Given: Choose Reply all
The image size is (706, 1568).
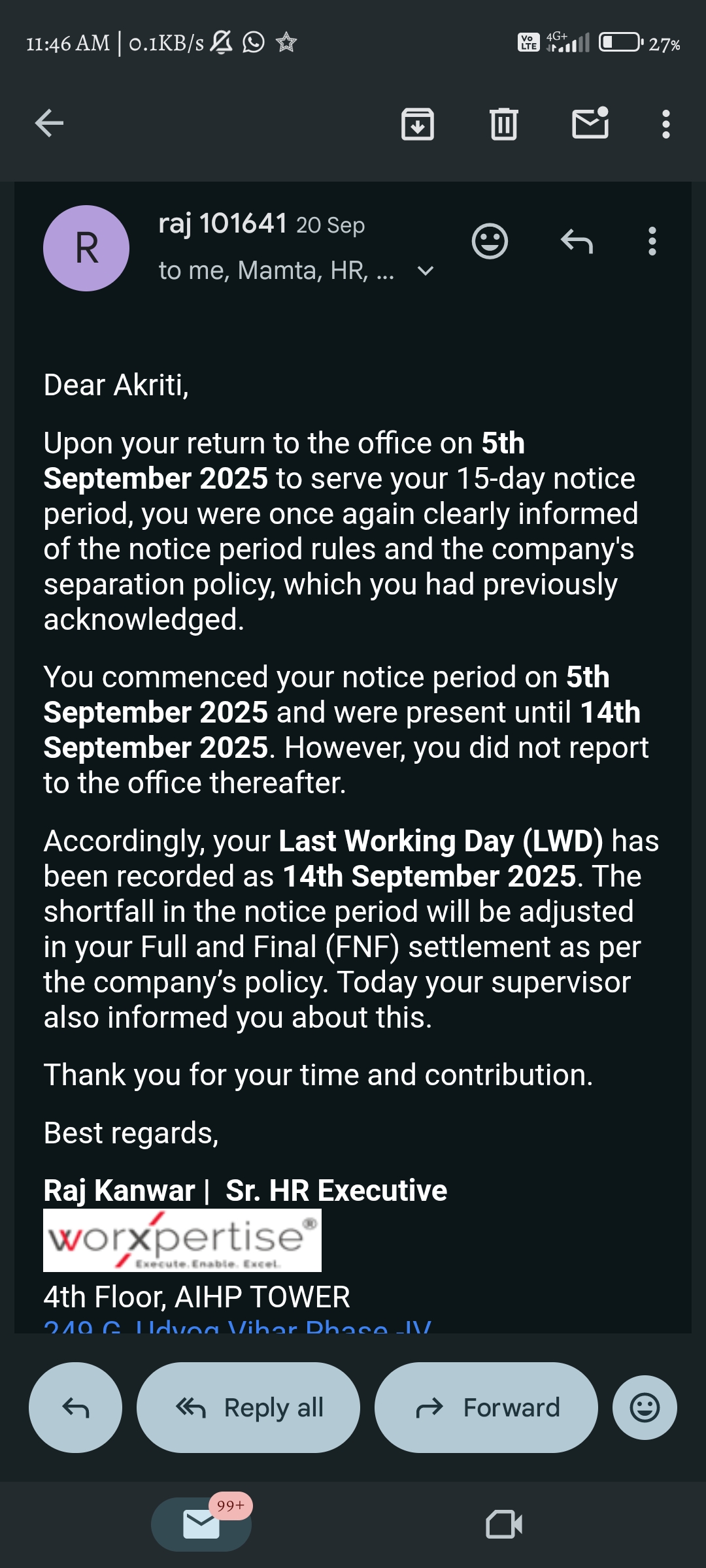Looking at the screenshot, I should tap(248, 1407).
